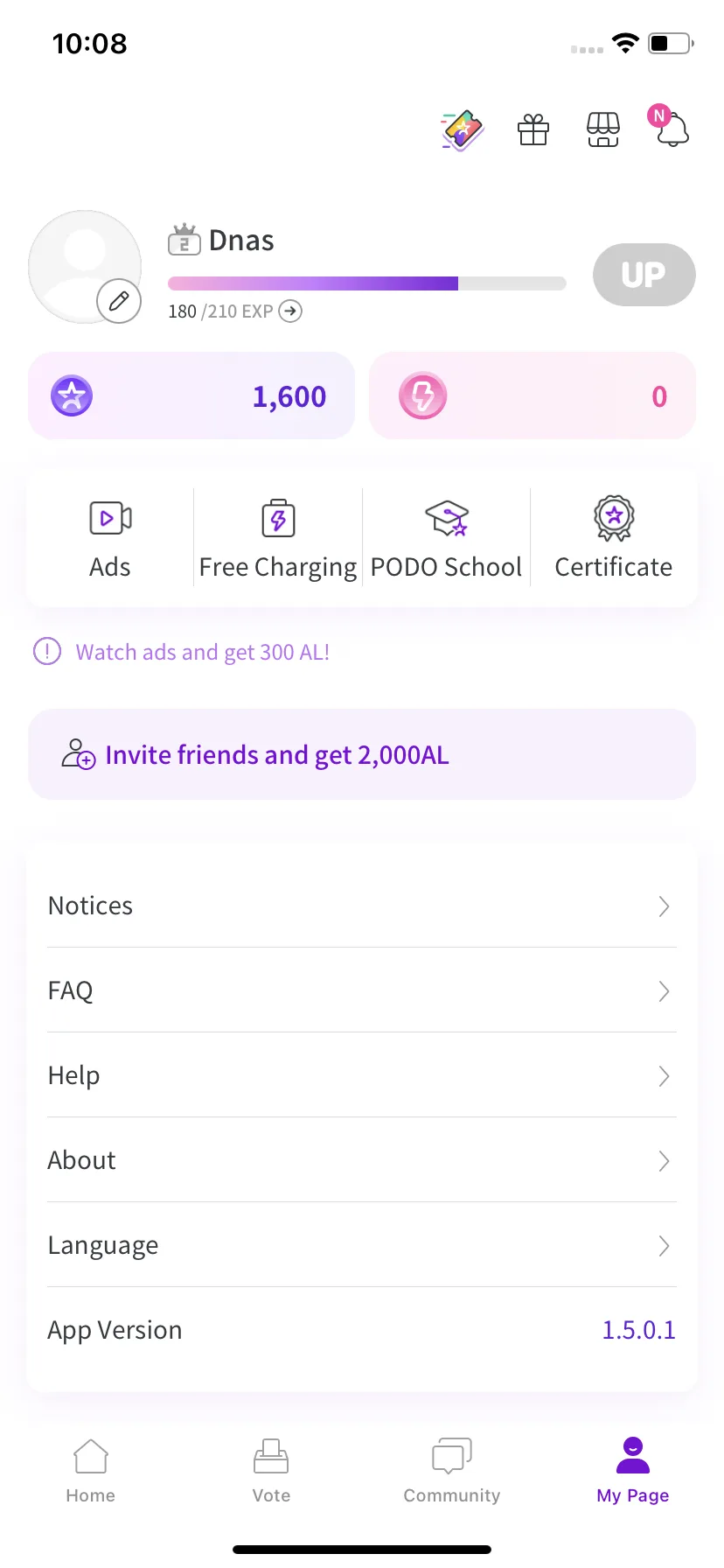Open the gift box icon
Screen dimensions: 724x1568
click(533, 129)
